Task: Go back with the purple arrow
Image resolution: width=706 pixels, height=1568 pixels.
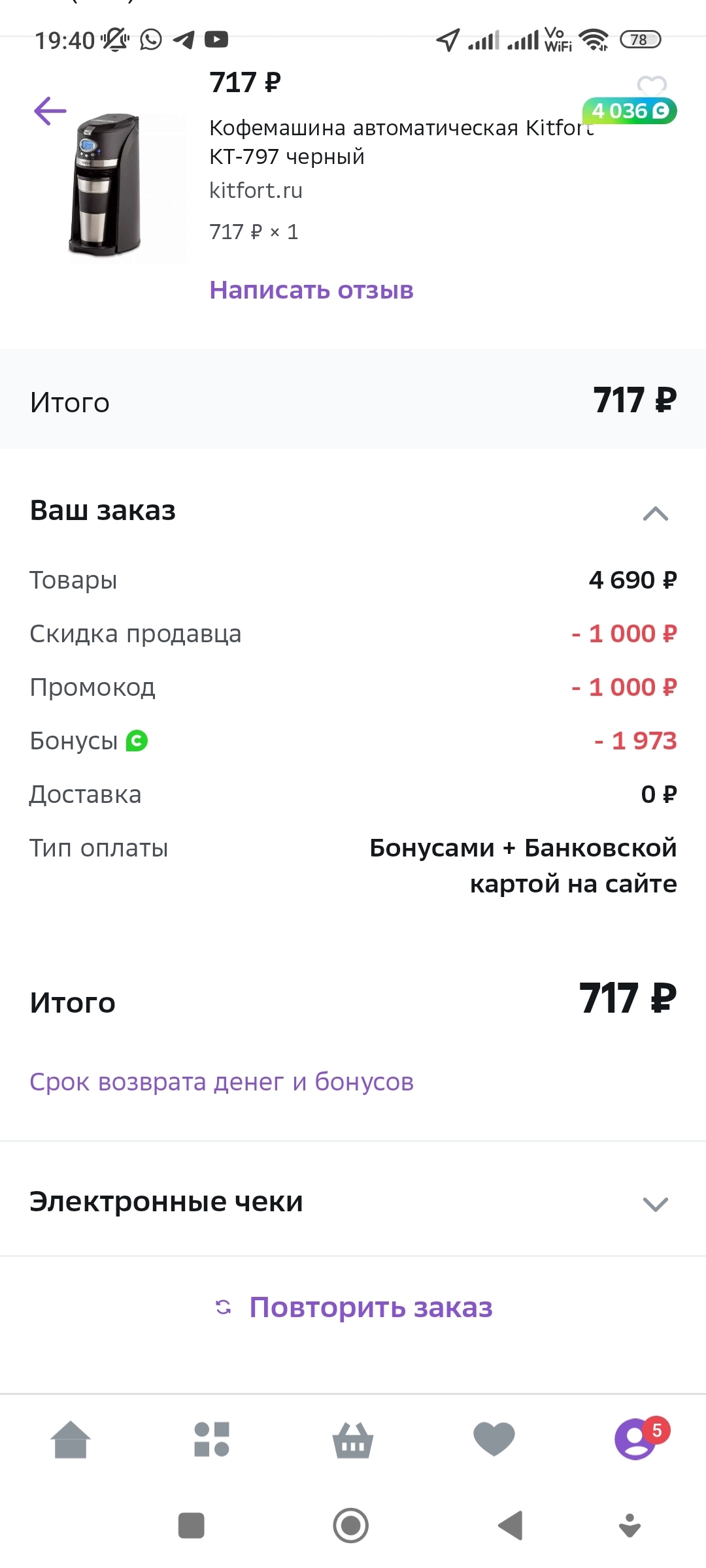Action: tap(50, 110)
